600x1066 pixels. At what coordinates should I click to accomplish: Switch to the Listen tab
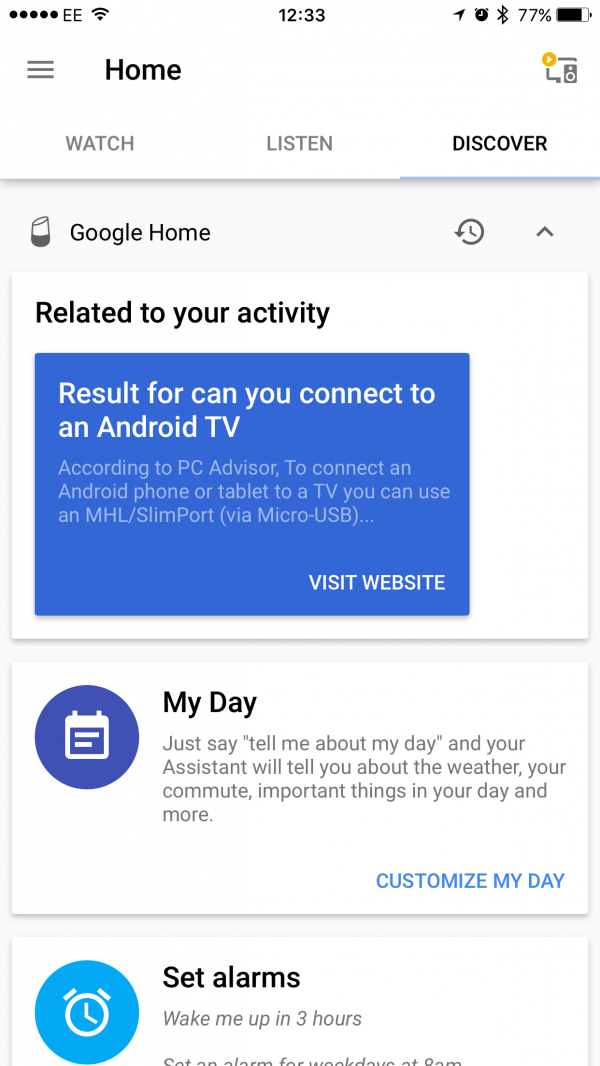[x=299, y=144]
